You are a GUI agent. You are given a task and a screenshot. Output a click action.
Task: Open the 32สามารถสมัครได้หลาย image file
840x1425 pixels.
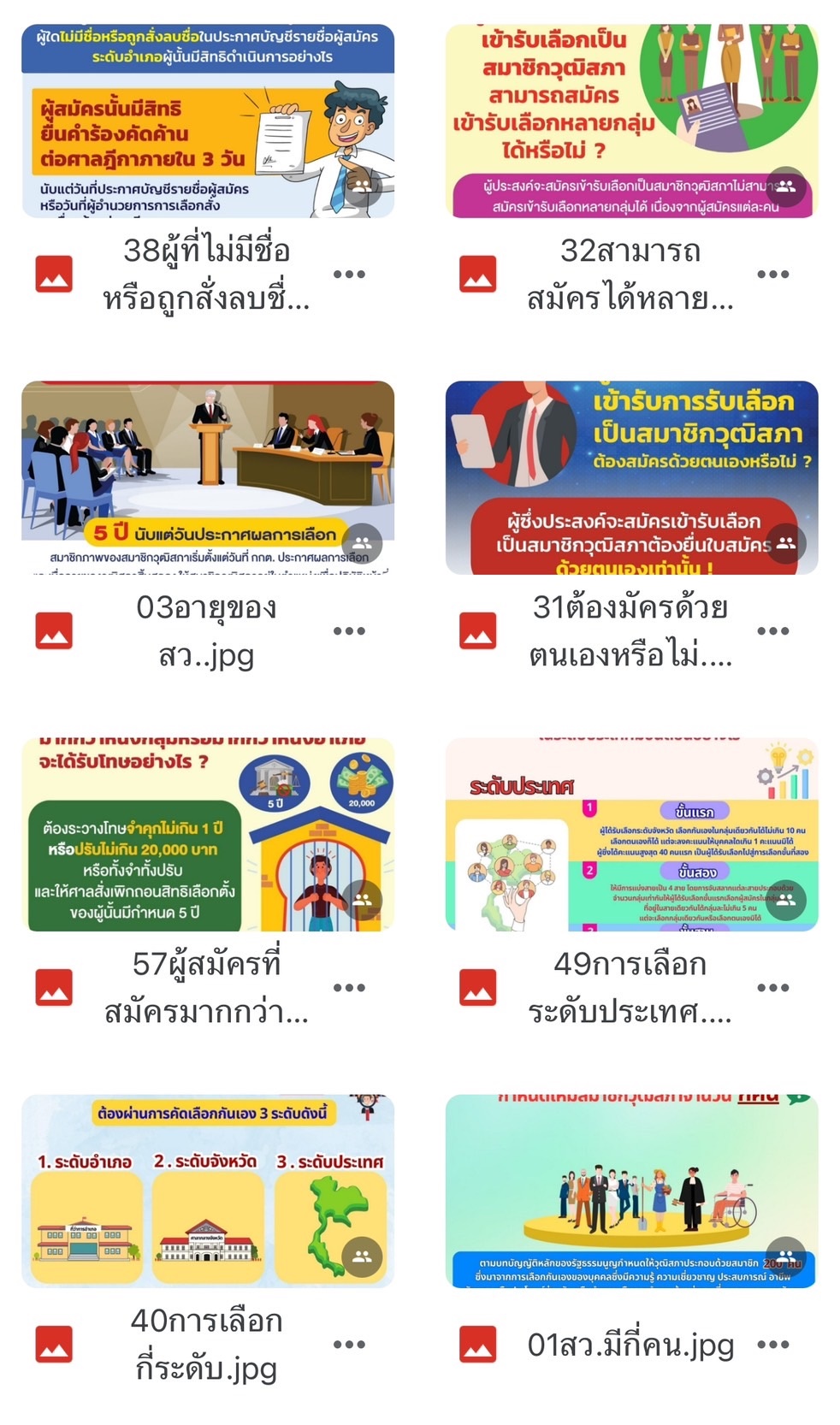(x=631, y=121)
